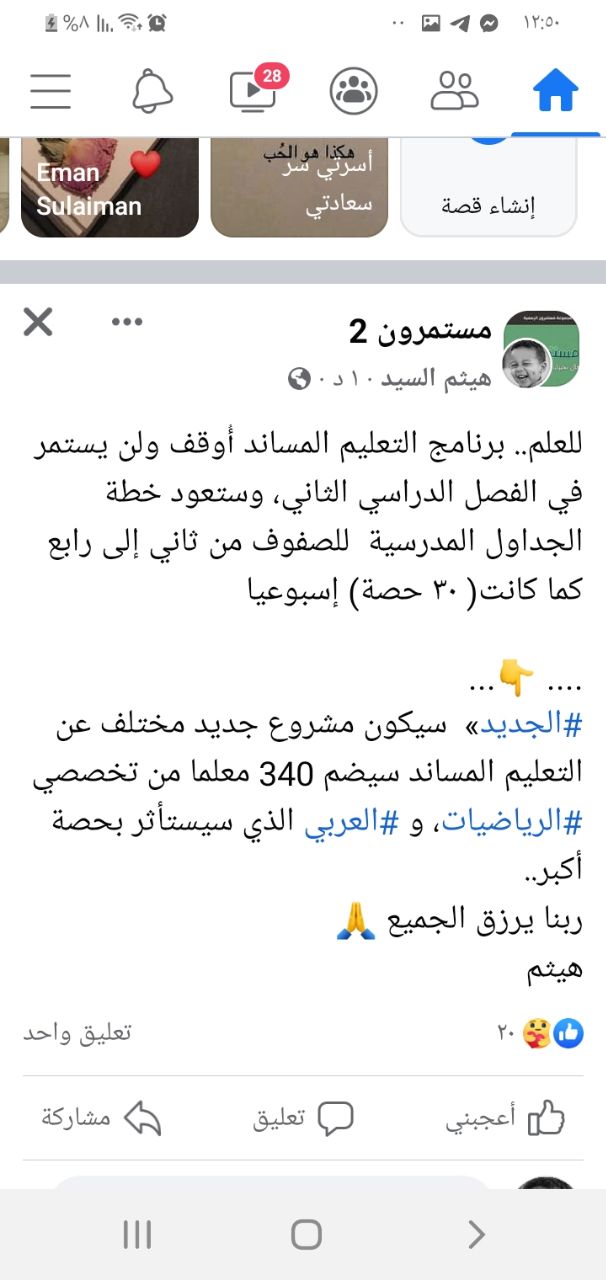Open the Watch video tab

click(x=255, y=90)
